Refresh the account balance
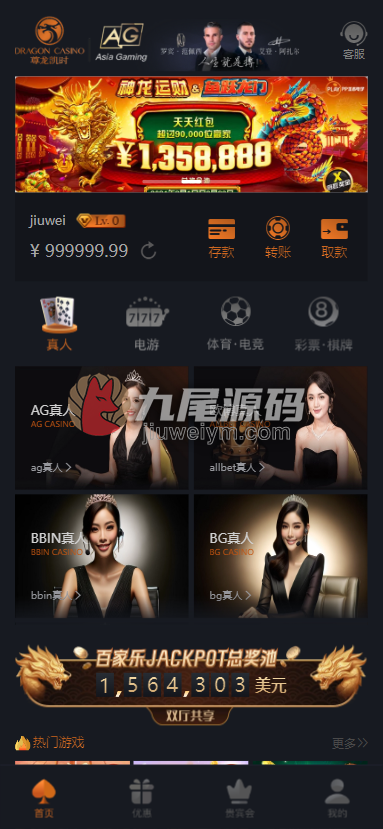Viewport: 383px width, 829px height. pyautogui.click(x=149, y=251)
